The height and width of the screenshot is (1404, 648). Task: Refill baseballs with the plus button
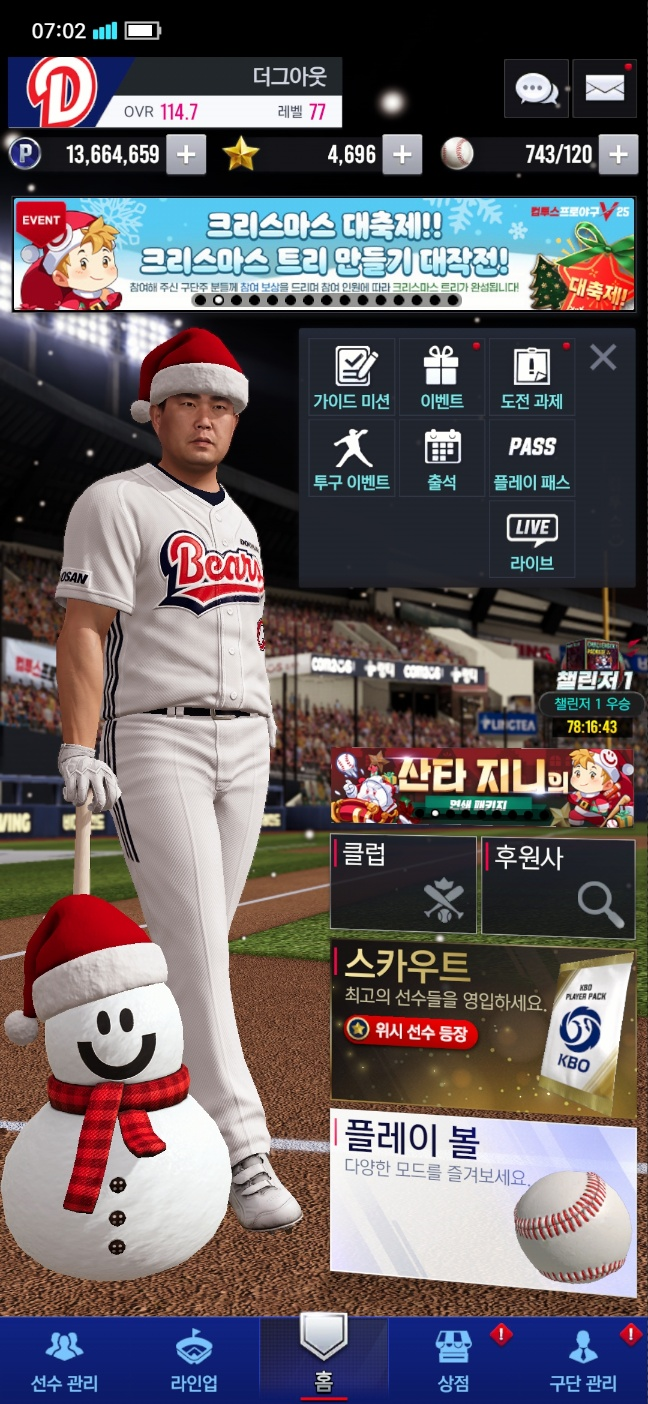point(618,155)
